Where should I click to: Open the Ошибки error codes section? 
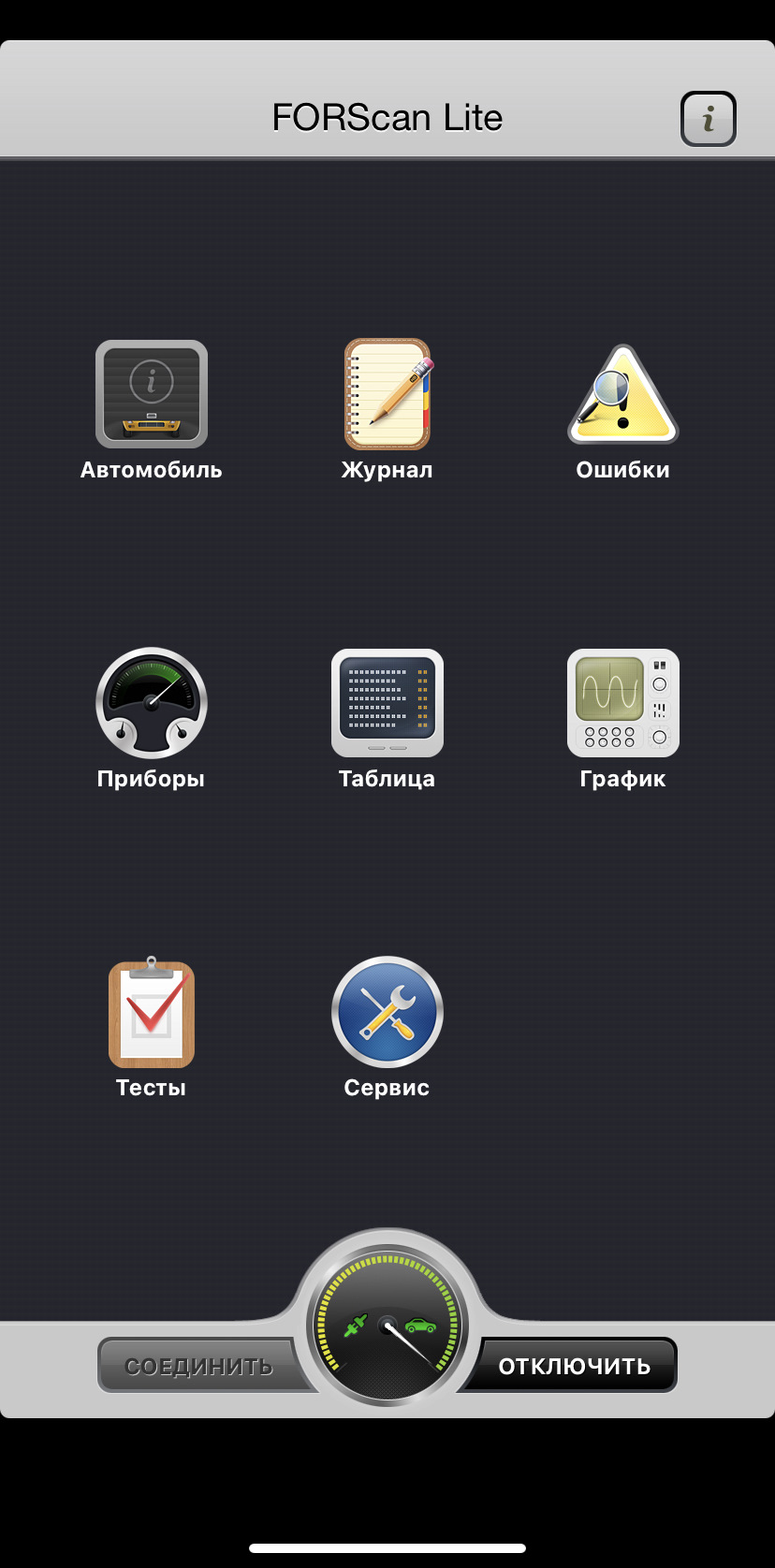pos(622,394)
